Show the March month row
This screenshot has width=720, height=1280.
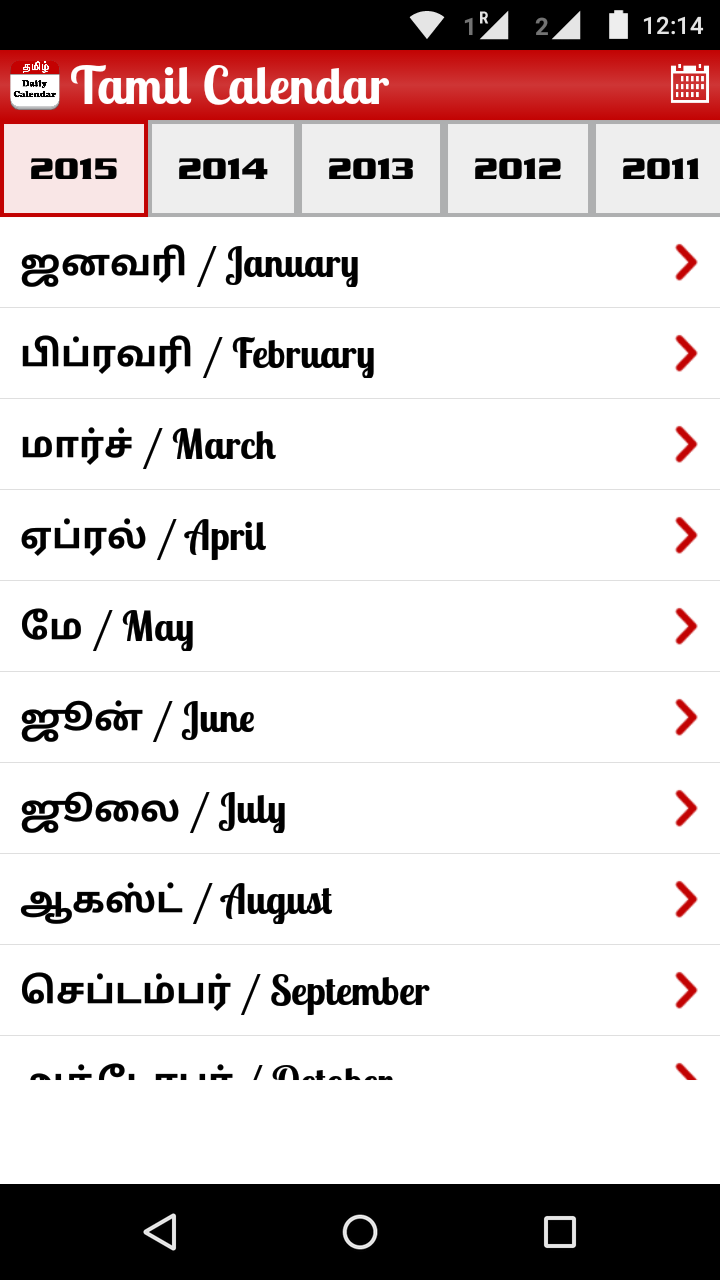click(360, 445)
